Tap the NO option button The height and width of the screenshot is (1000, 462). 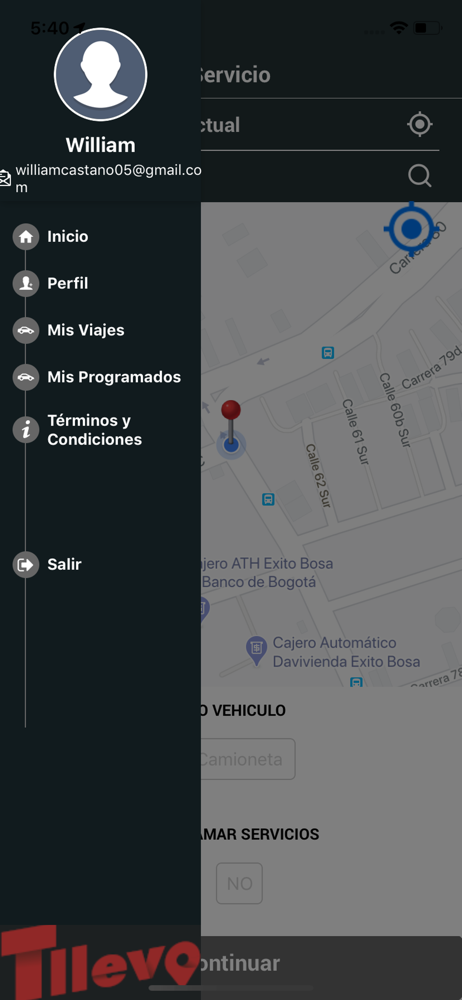coord(239,883)
